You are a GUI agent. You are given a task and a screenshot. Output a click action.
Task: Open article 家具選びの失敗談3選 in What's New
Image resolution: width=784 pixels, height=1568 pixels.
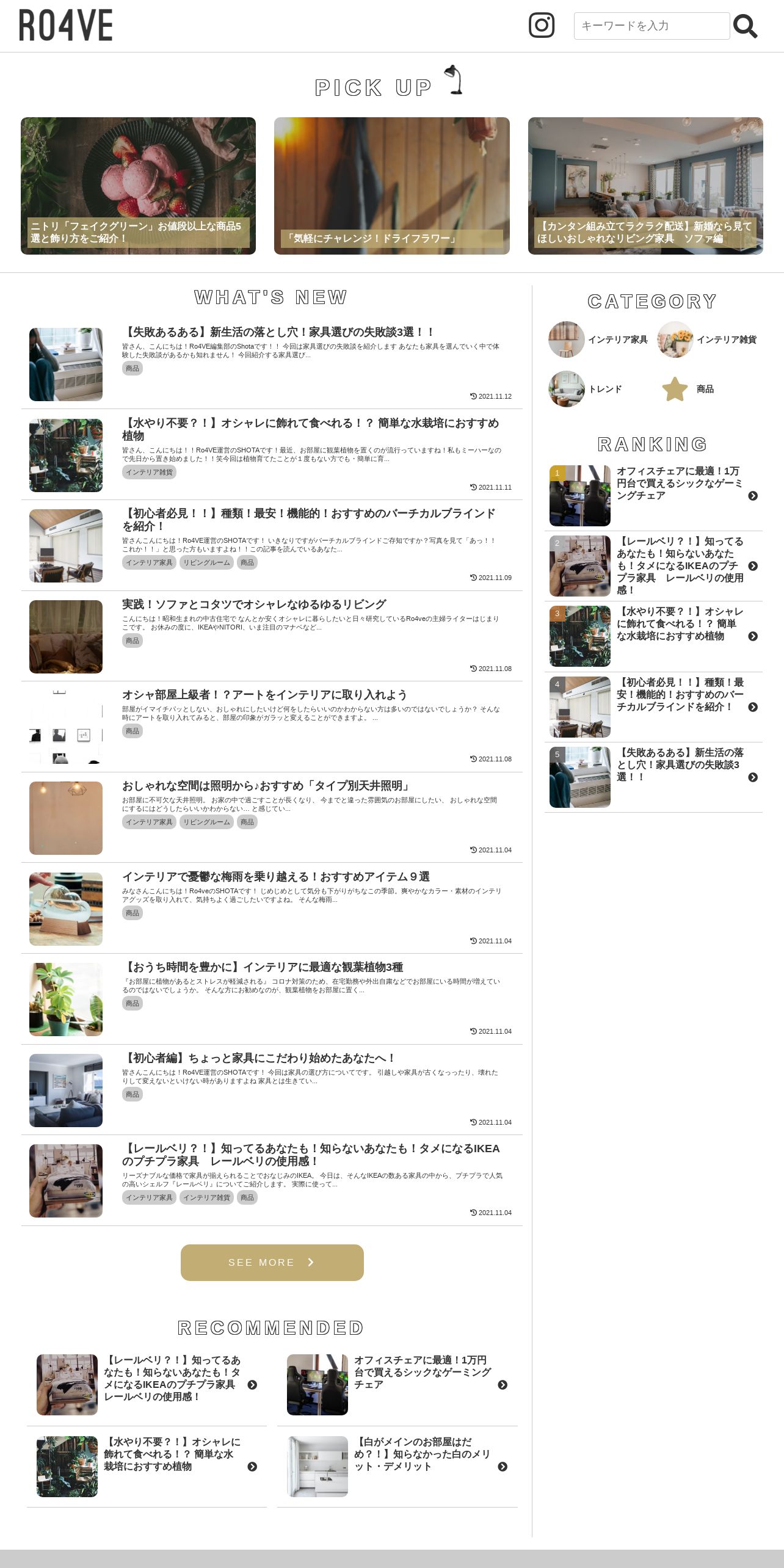(x=278, y=333)
